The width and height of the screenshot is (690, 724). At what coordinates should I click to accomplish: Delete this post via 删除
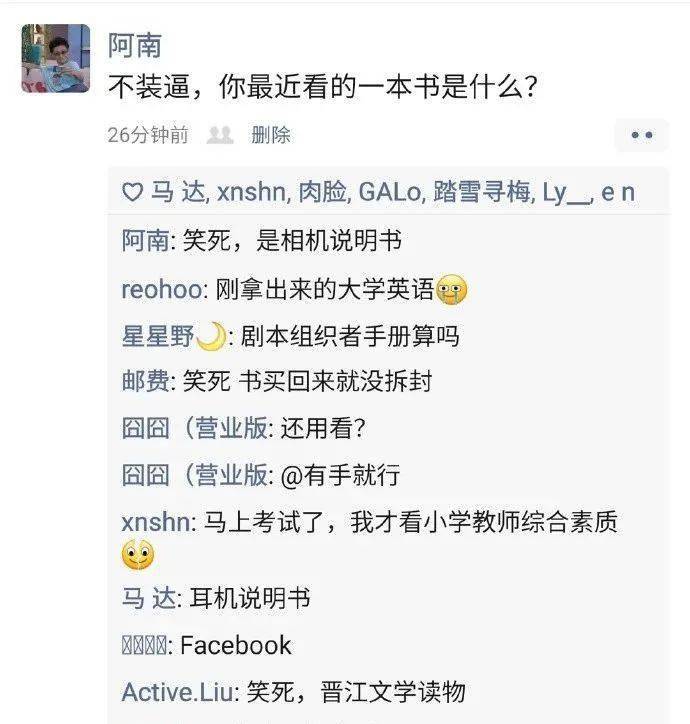point(271,135)
